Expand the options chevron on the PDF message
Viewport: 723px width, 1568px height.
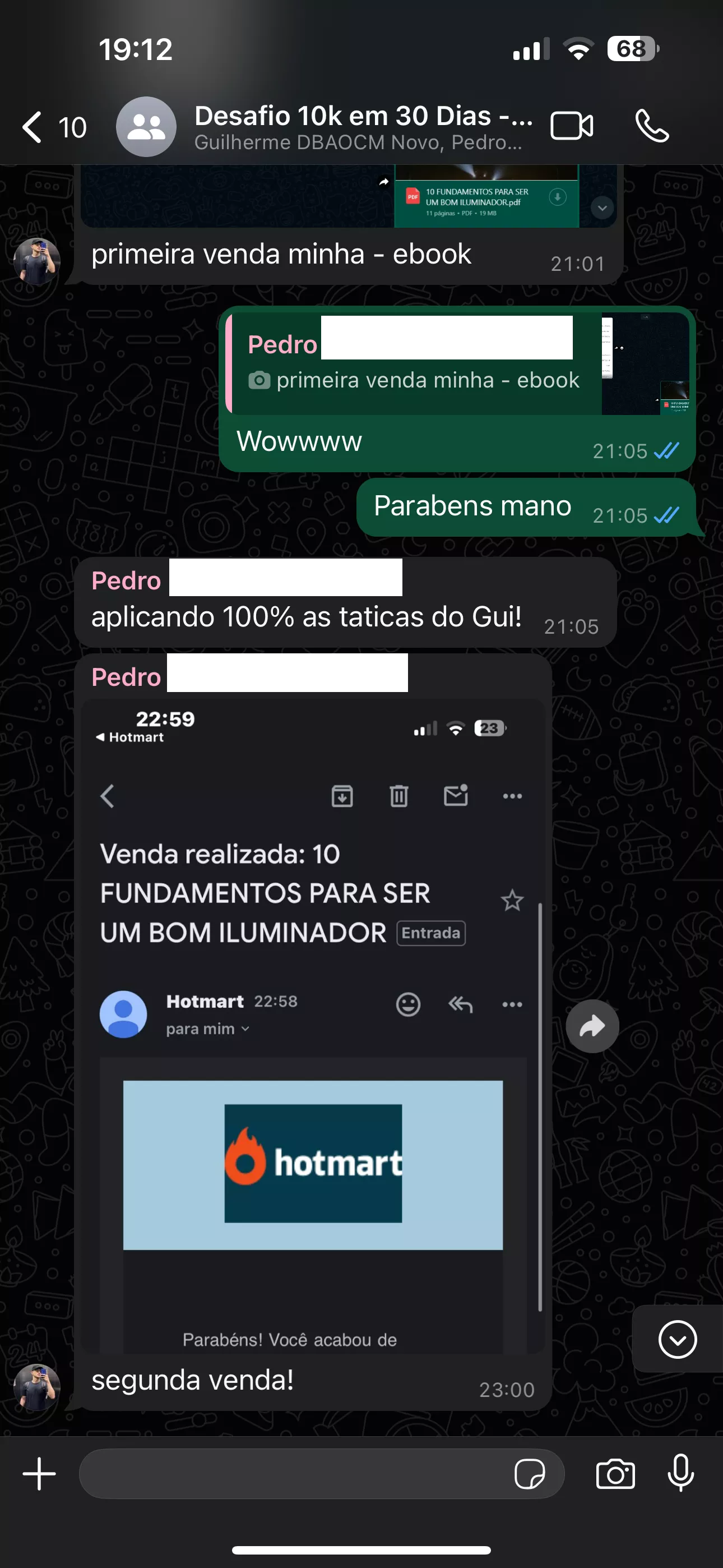point(602,208)
